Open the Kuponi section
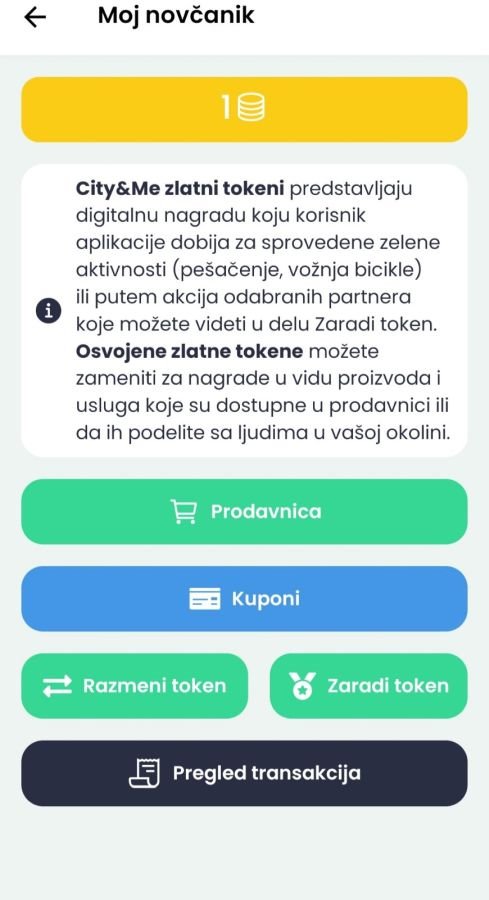Screen dimensions: 489x900 (244, 599)
